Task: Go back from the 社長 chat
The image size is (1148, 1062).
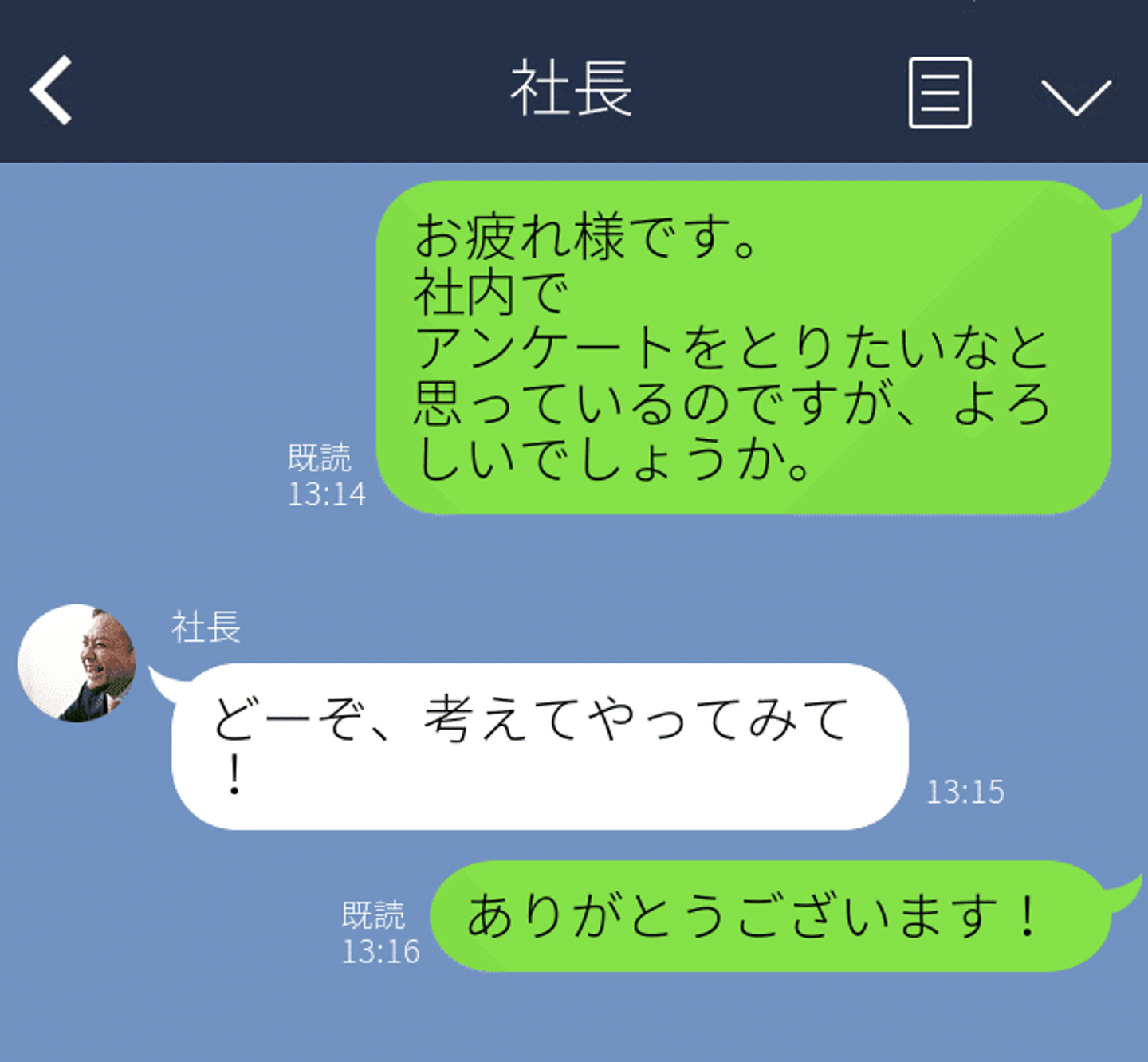Action: pos(52,90)
